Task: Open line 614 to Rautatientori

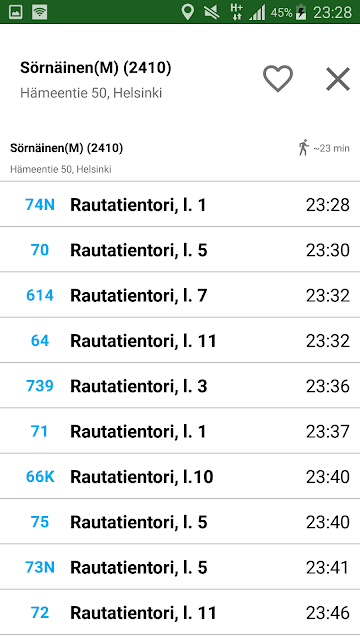Action: click(180, 295)
